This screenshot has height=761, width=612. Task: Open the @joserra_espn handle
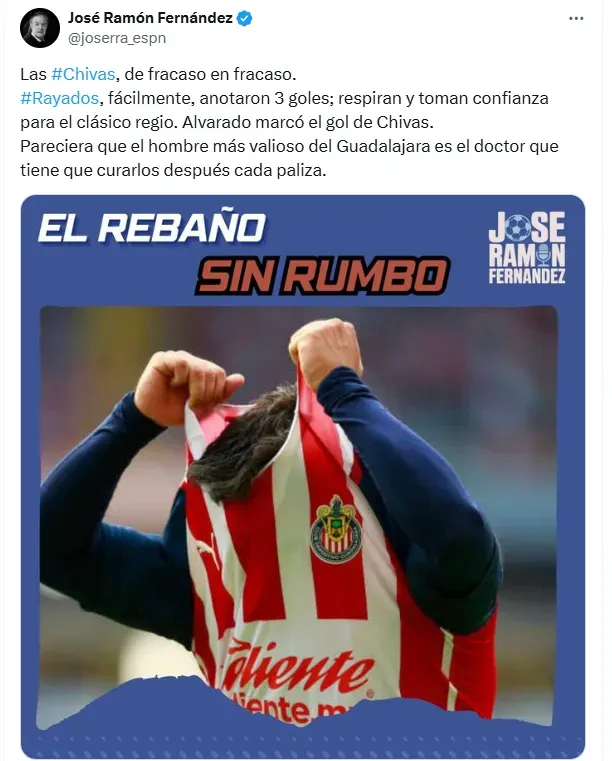117,38
